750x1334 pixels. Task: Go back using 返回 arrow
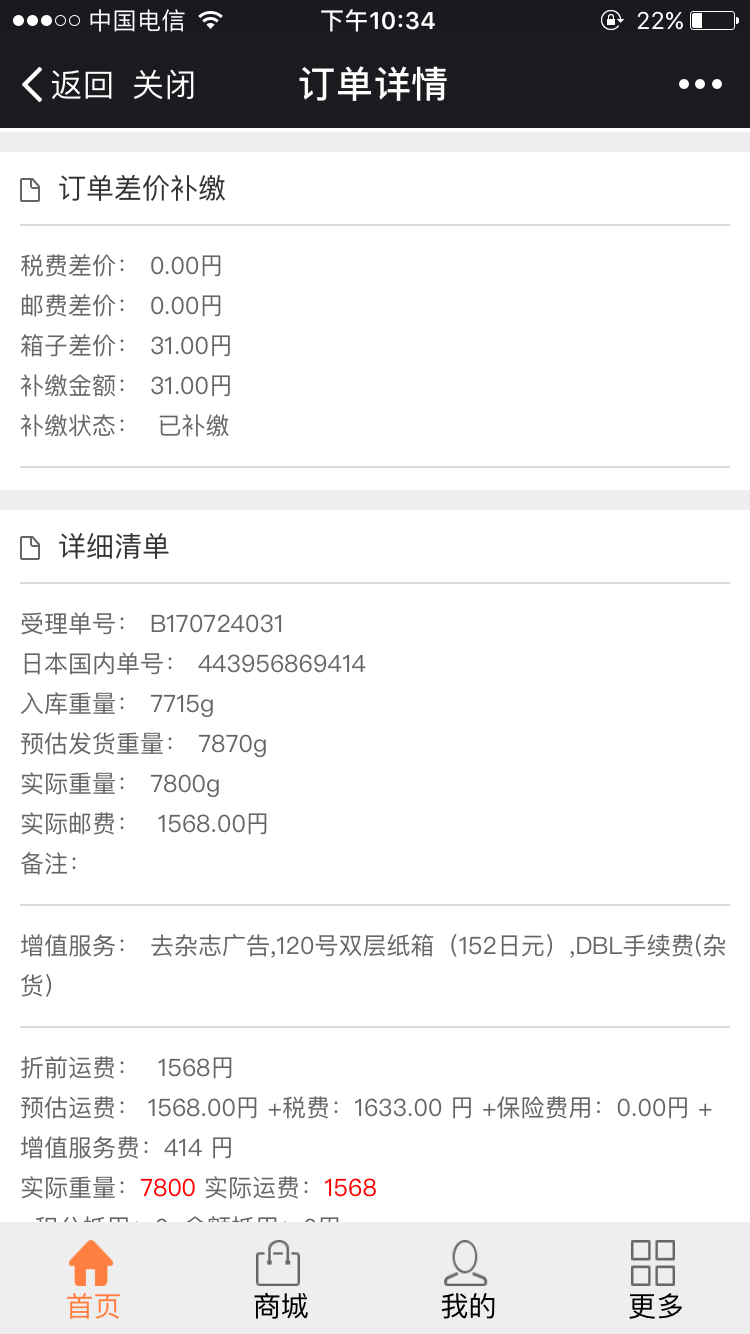(x=67, y=85)
